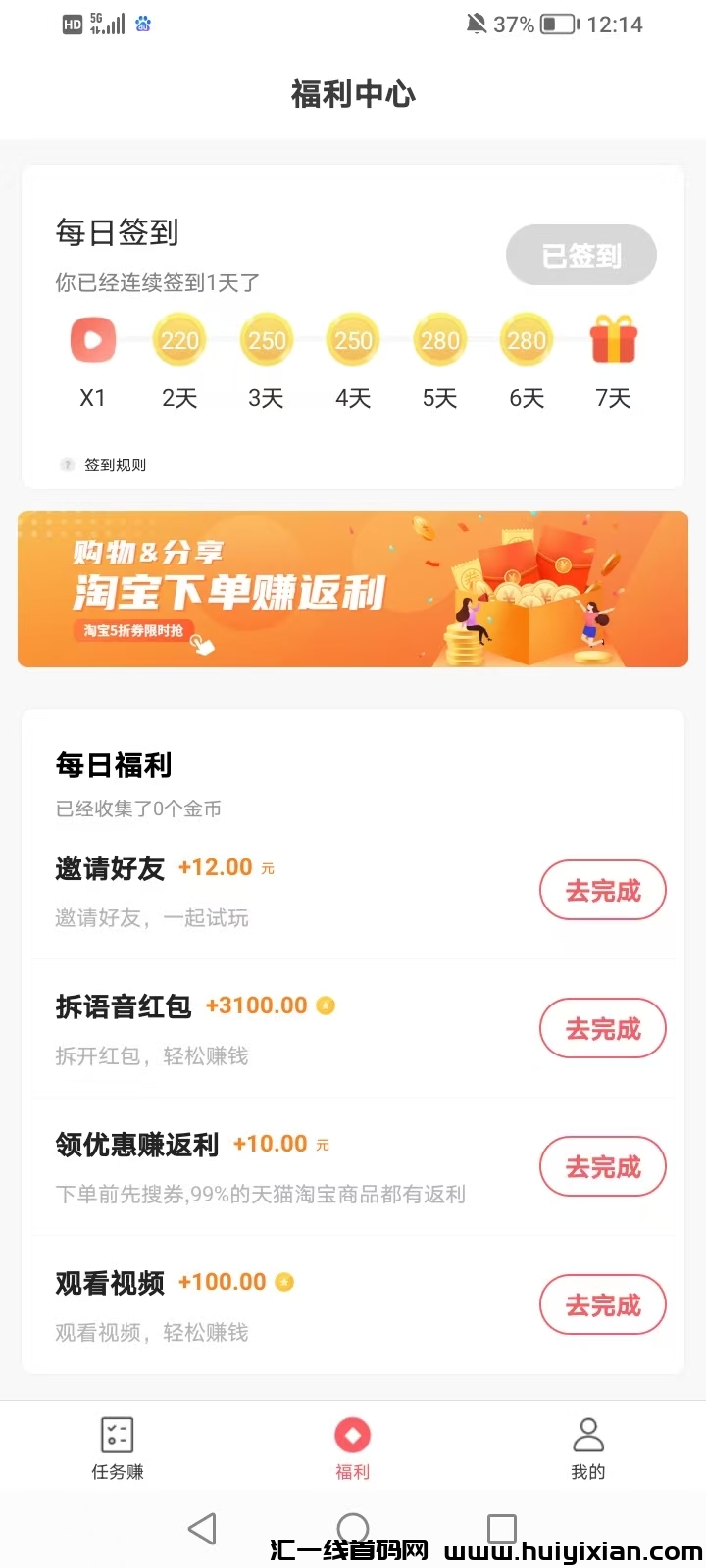Image resolution: width=706 pixels, height=1568 pixels.
Task: Click the 已签到 signed-in button
Action: tap(580, 255)
